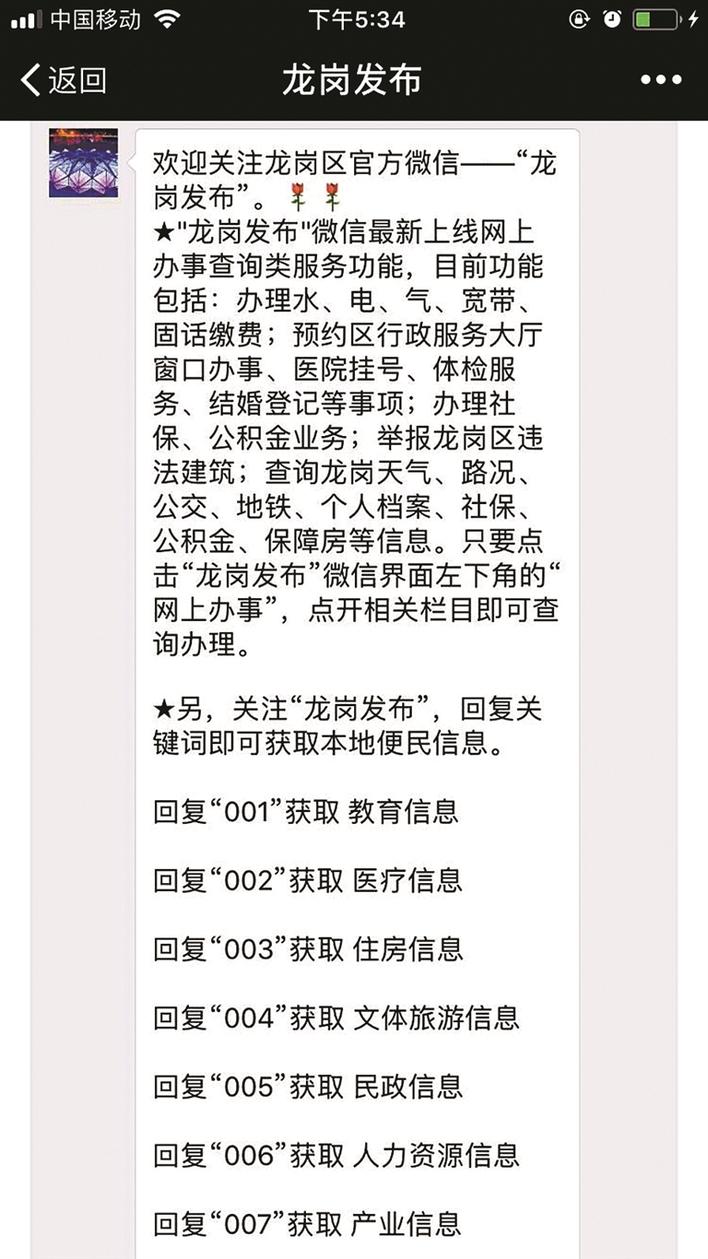Open the 龙岗发布 account avatar
This screenshot has width=708, height=1259.
(84, 163)
